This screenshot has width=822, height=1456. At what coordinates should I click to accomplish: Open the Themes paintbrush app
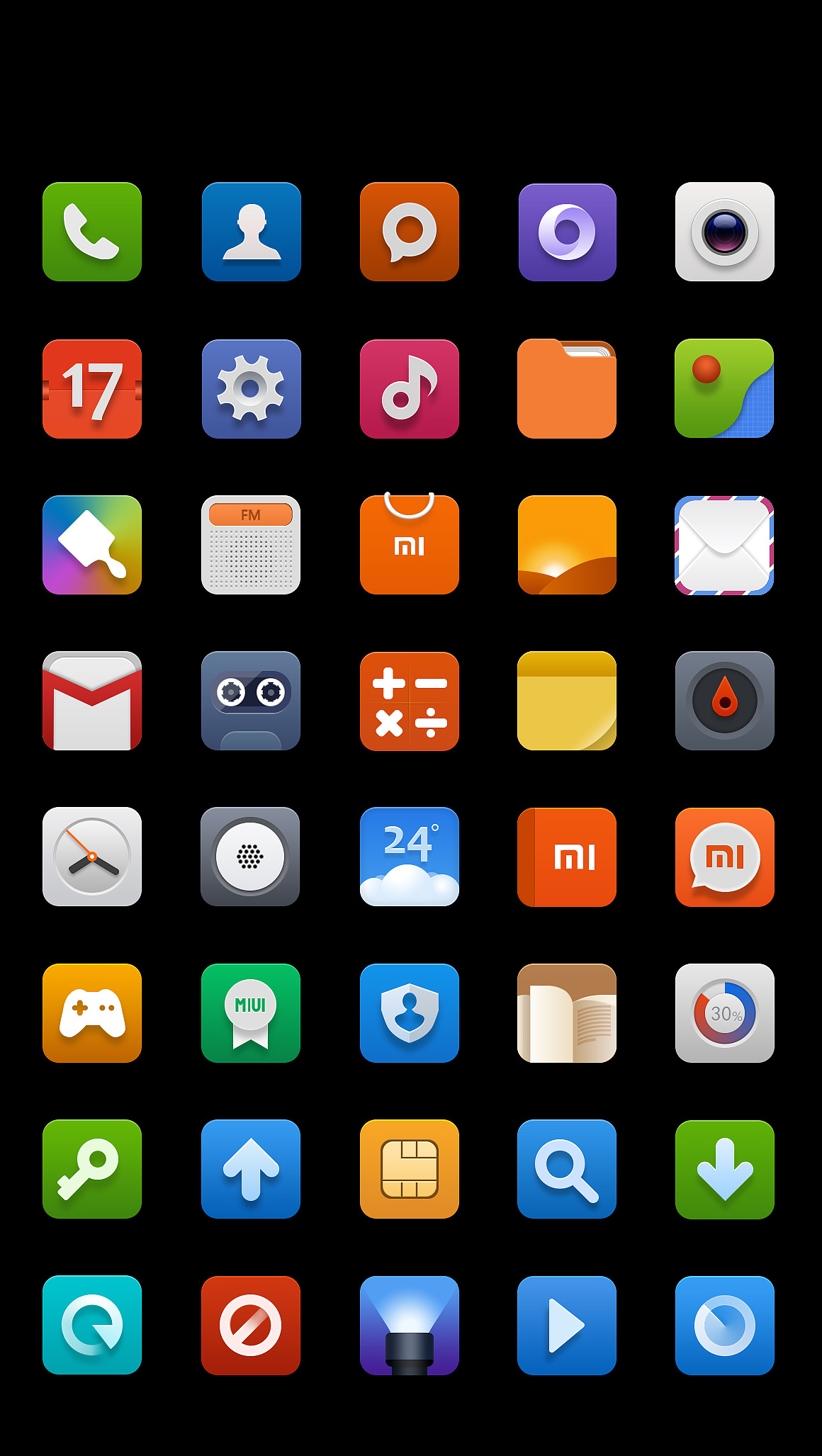coord(91,544)
